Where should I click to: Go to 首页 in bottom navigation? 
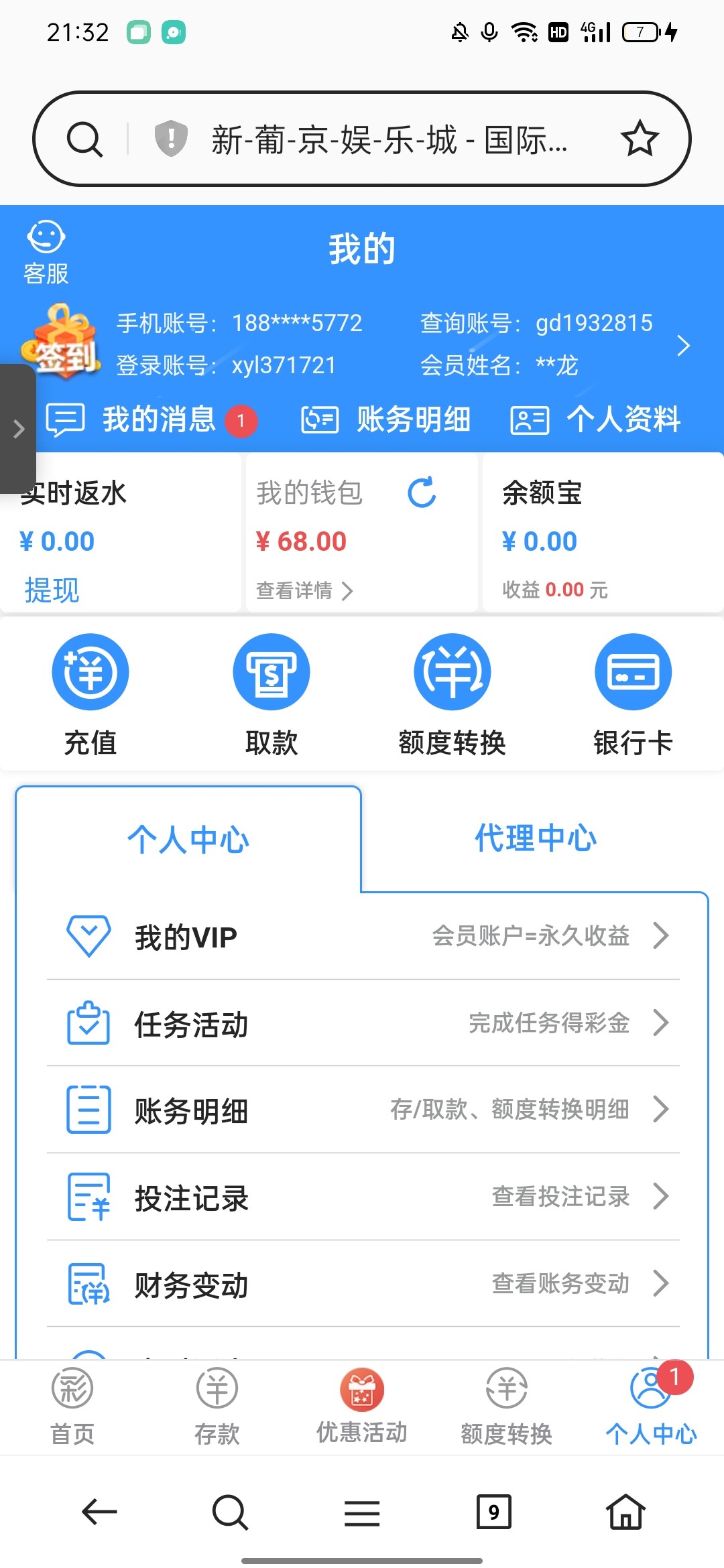(72, 1406)
